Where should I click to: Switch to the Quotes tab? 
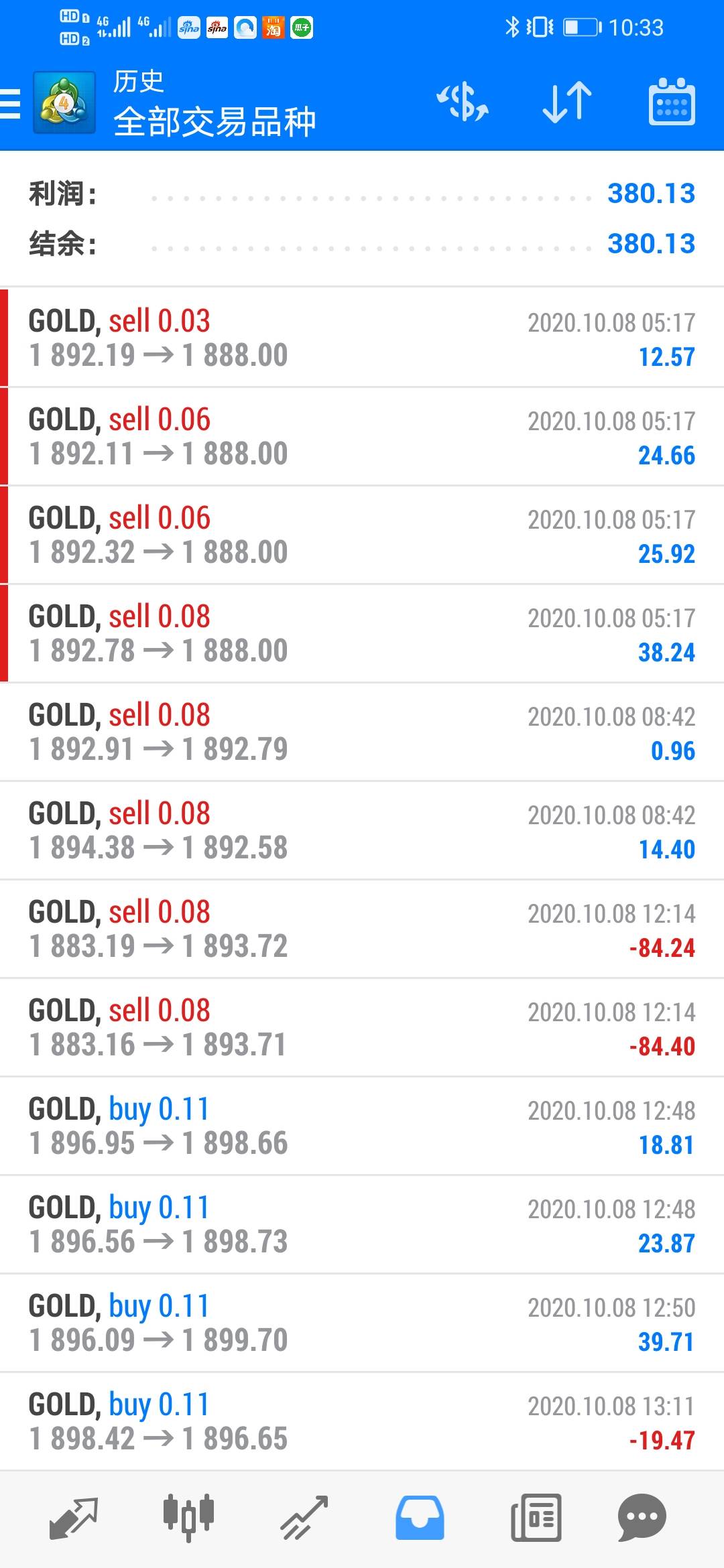click(x=74, y=1518)
